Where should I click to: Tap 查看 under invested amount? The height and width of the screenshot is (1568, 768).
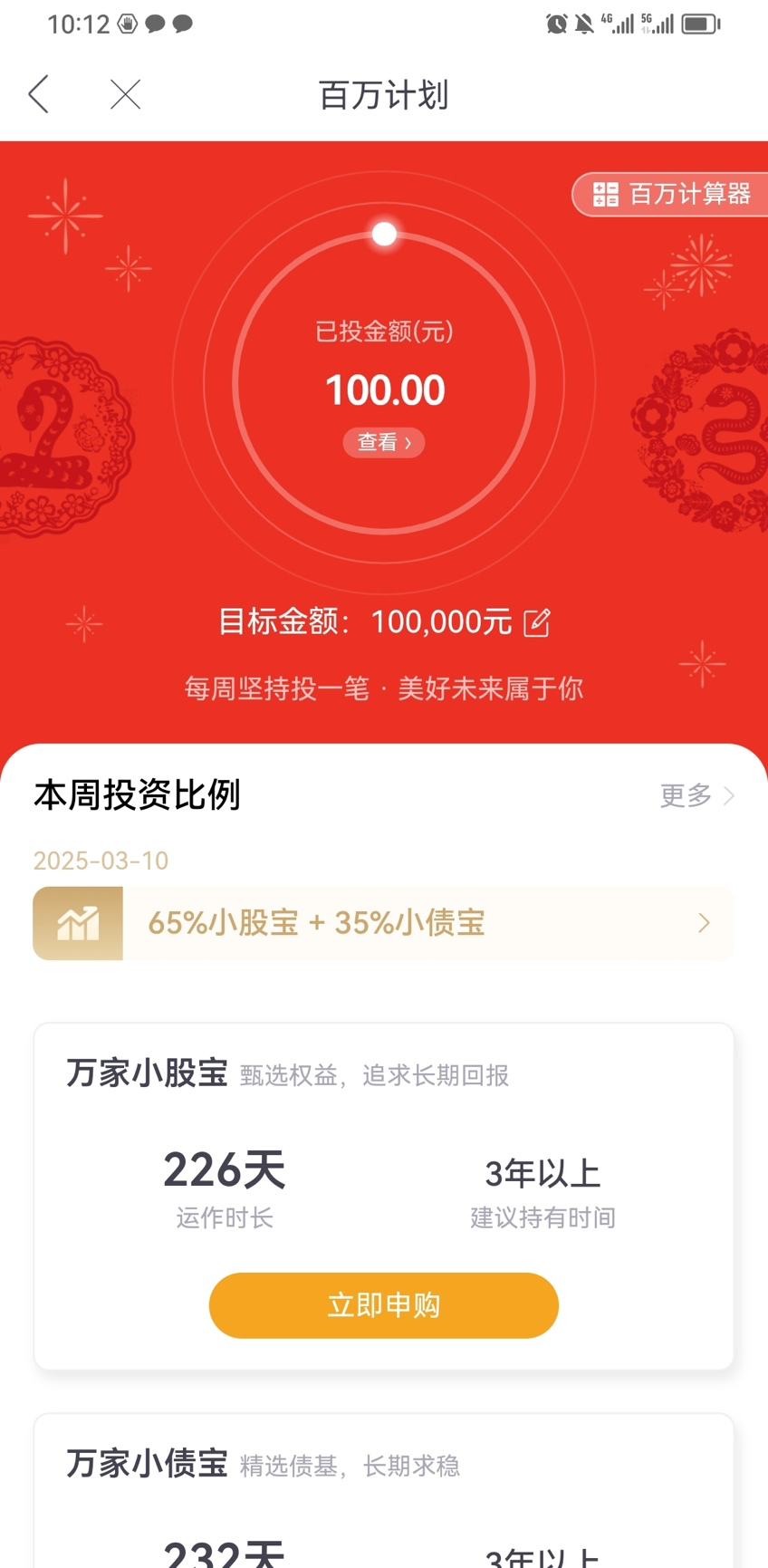point(384,442)
